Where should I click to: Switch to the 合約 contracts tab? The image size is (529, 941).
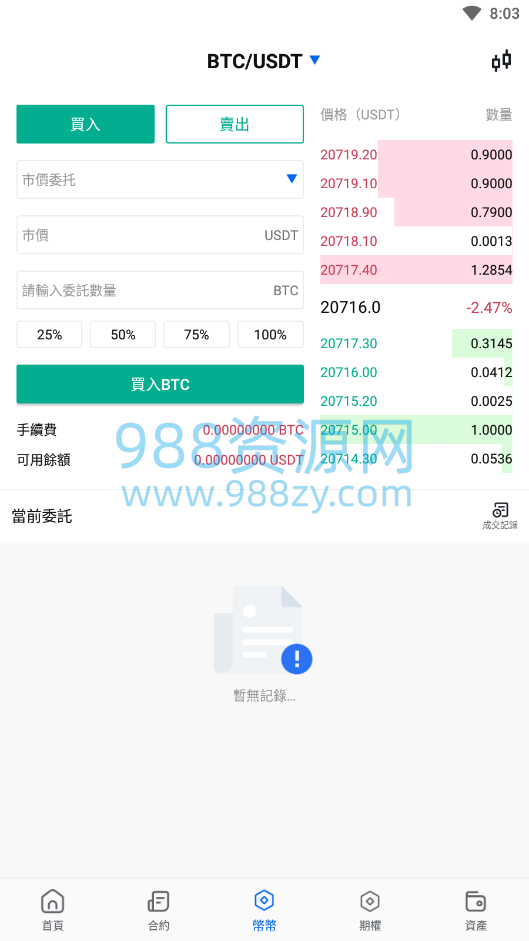click(159, 910)
